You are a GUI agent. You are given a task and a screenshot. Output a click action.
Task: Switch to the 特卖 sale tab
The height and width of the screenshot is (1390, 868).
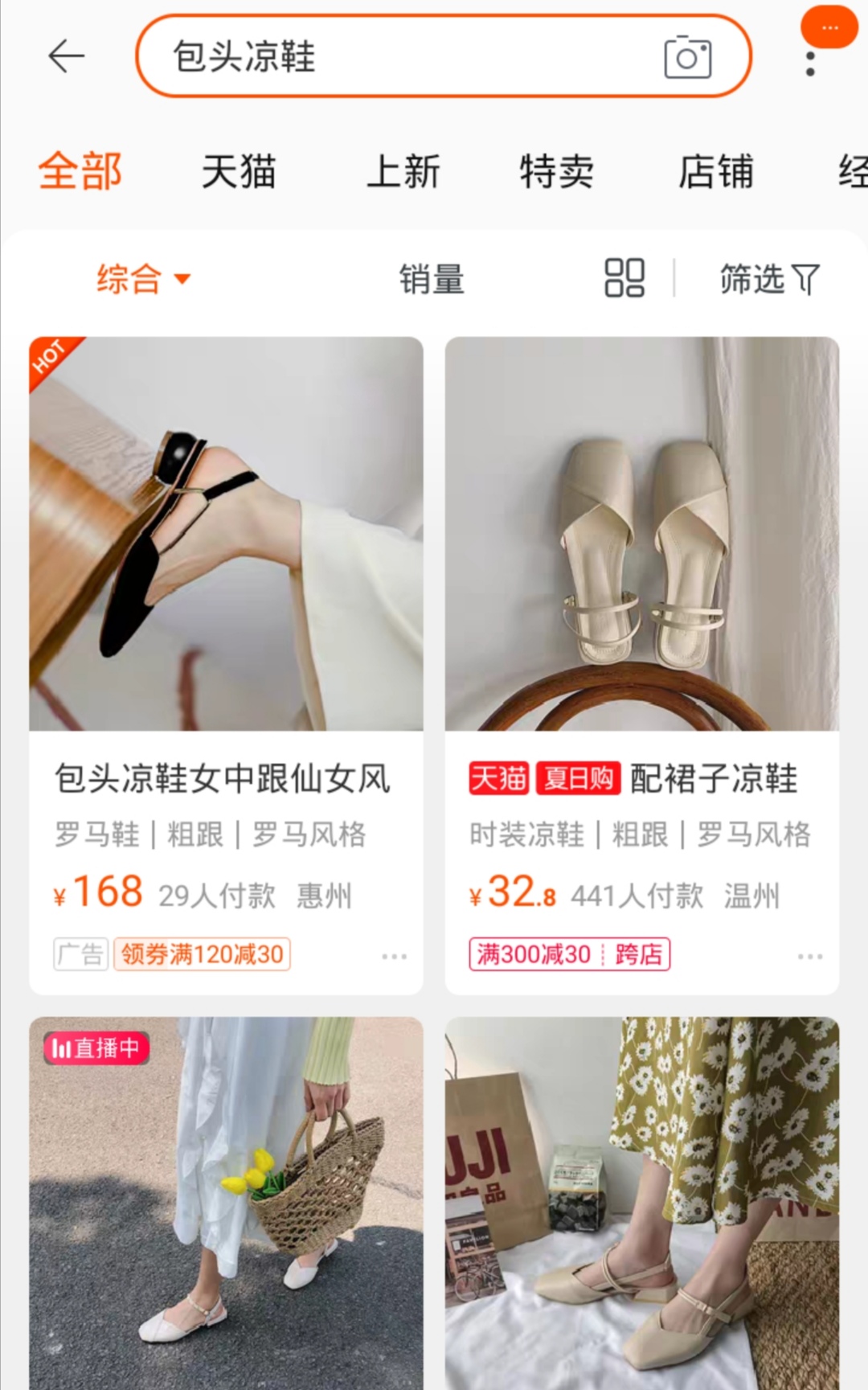(556, 171)
